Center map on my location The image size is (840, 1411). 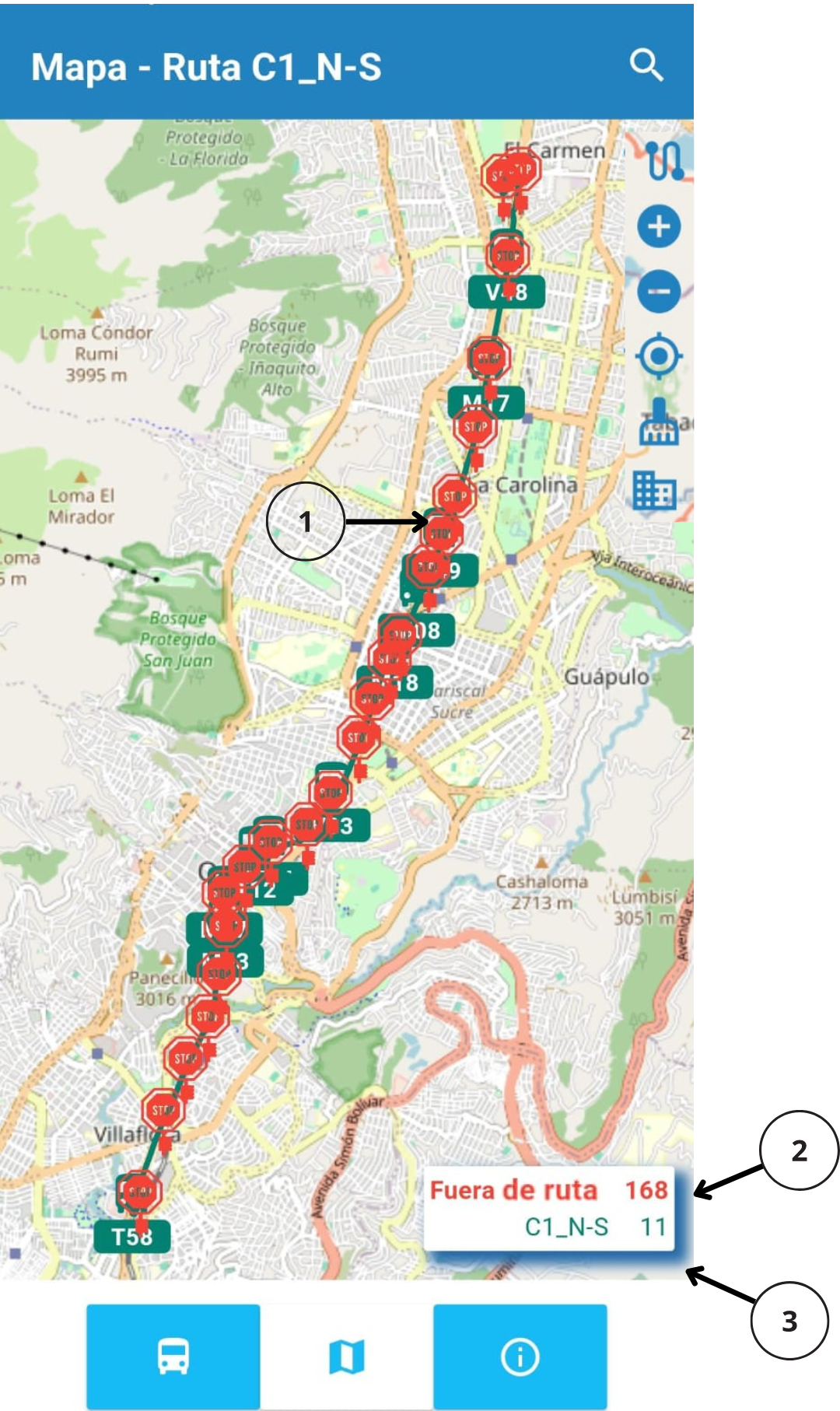coord(659,356)
